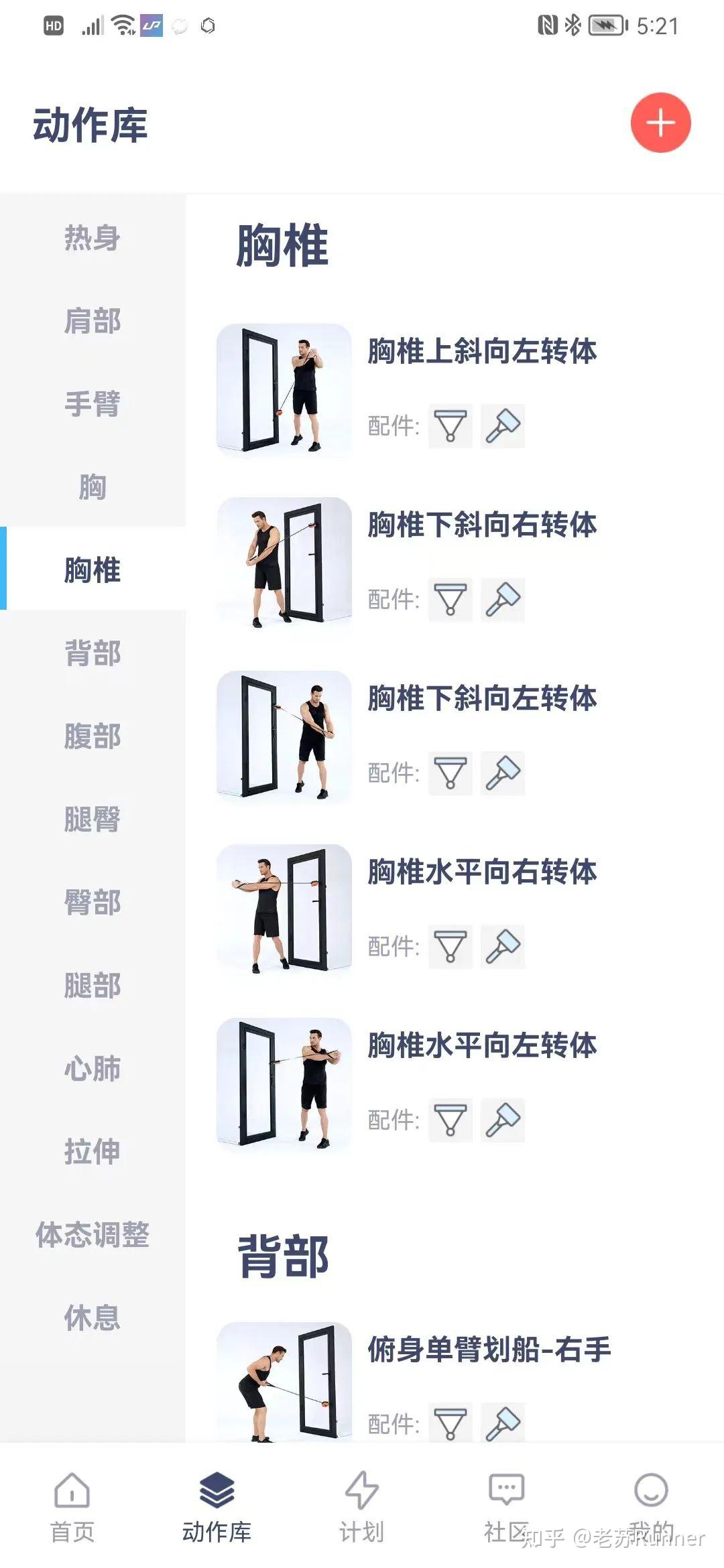Open the exercise 胸椎下斜向右转体
This screenshot has width=724, height=1568.
pos(481,525)
